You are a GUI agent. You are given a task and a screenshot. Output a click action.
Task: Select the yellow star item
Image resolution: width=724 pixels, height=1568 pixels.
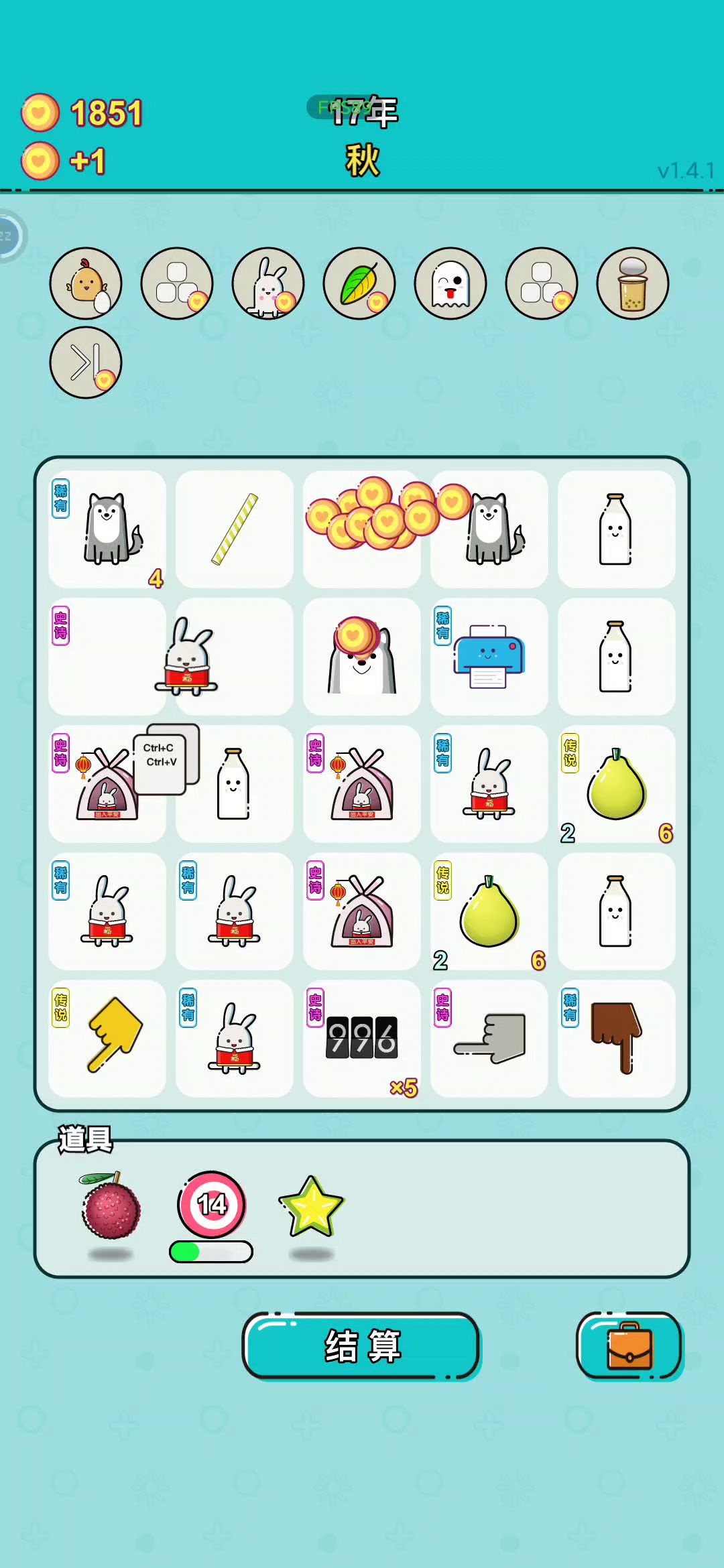tap(311, 1207)
